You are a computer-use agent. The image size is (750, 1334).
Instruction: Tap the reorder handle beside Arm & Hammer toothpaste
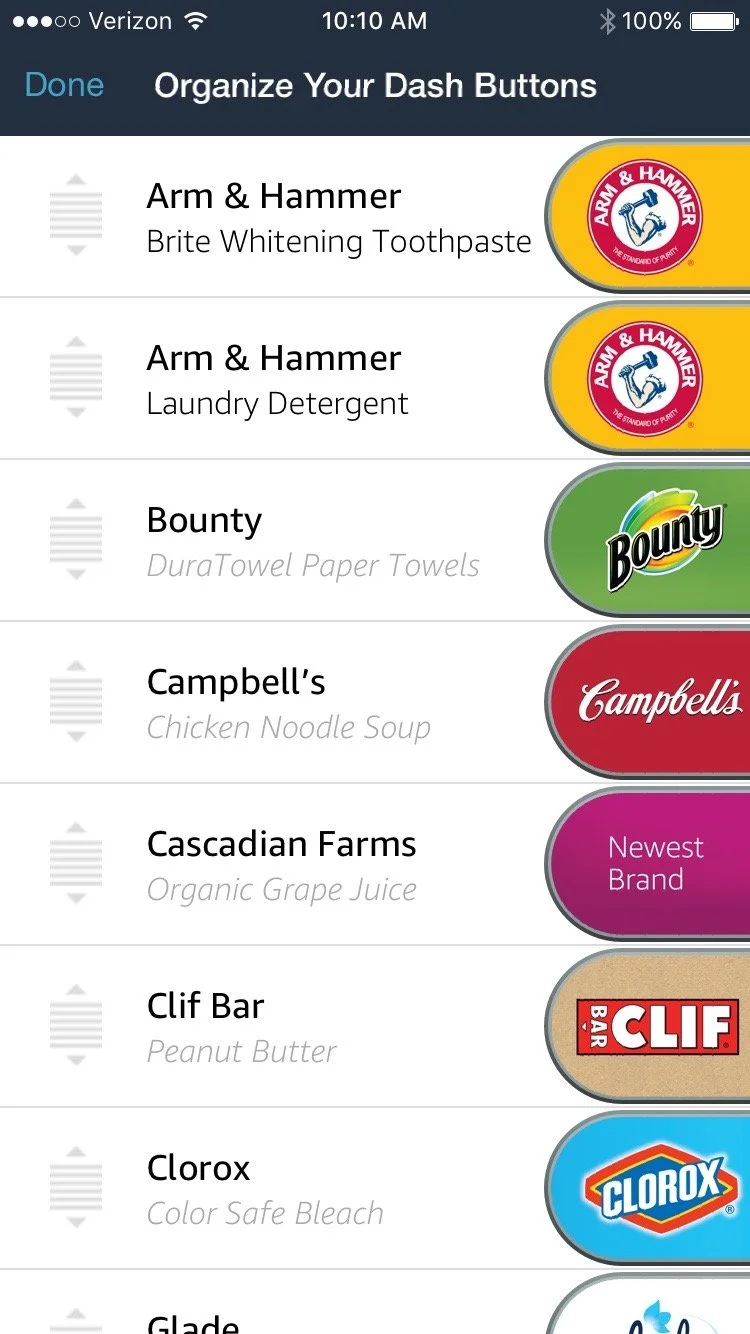76,216
